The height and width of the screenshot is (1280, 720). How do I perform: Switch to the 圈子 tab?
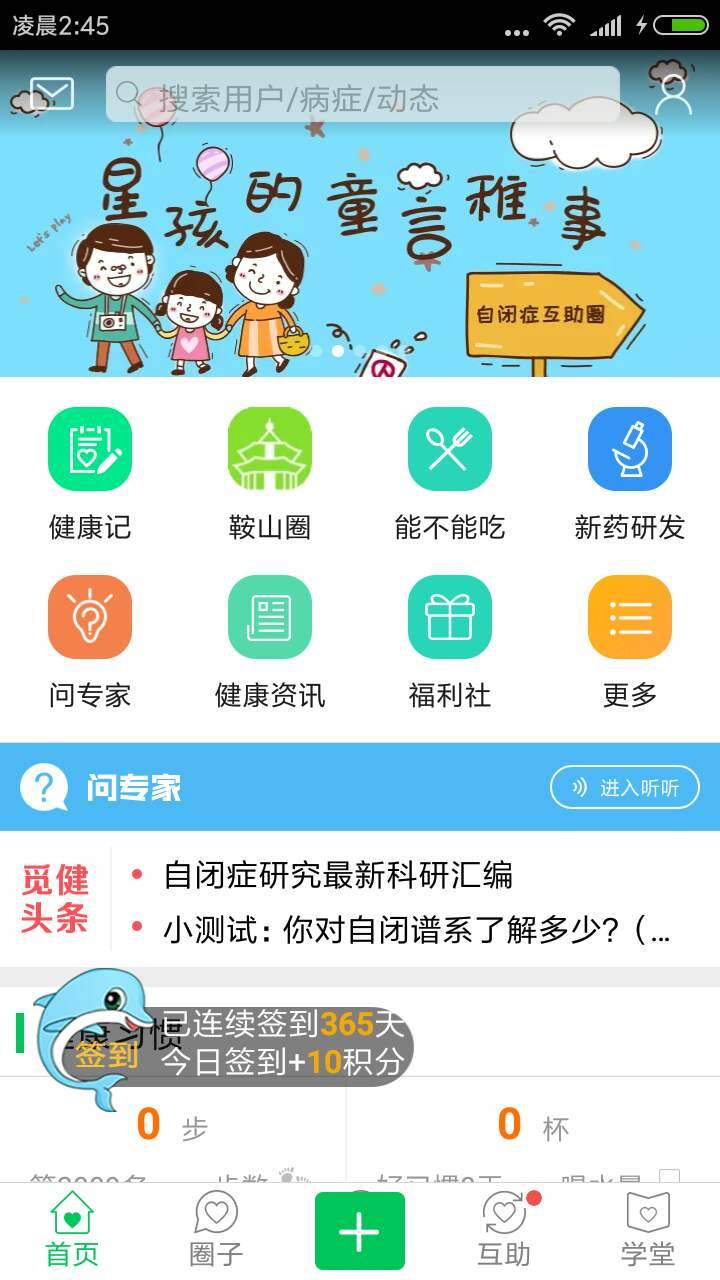(x=216, y=1230)
